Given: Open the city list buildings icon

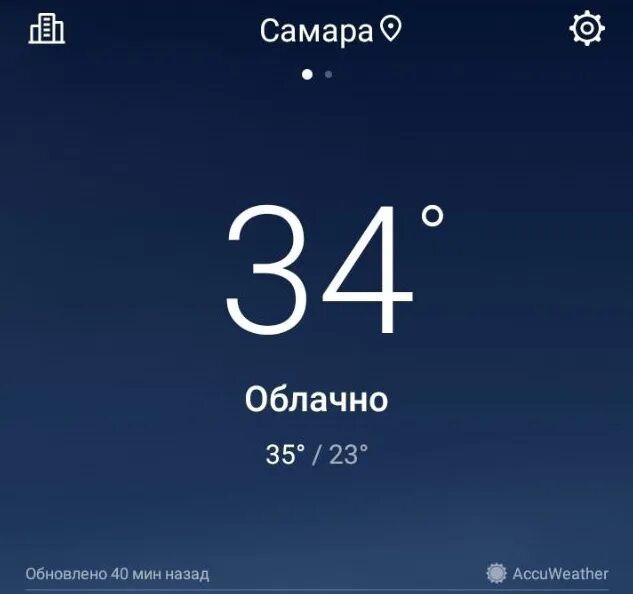Looking at the screenshot, I should [x=47, y=29].
